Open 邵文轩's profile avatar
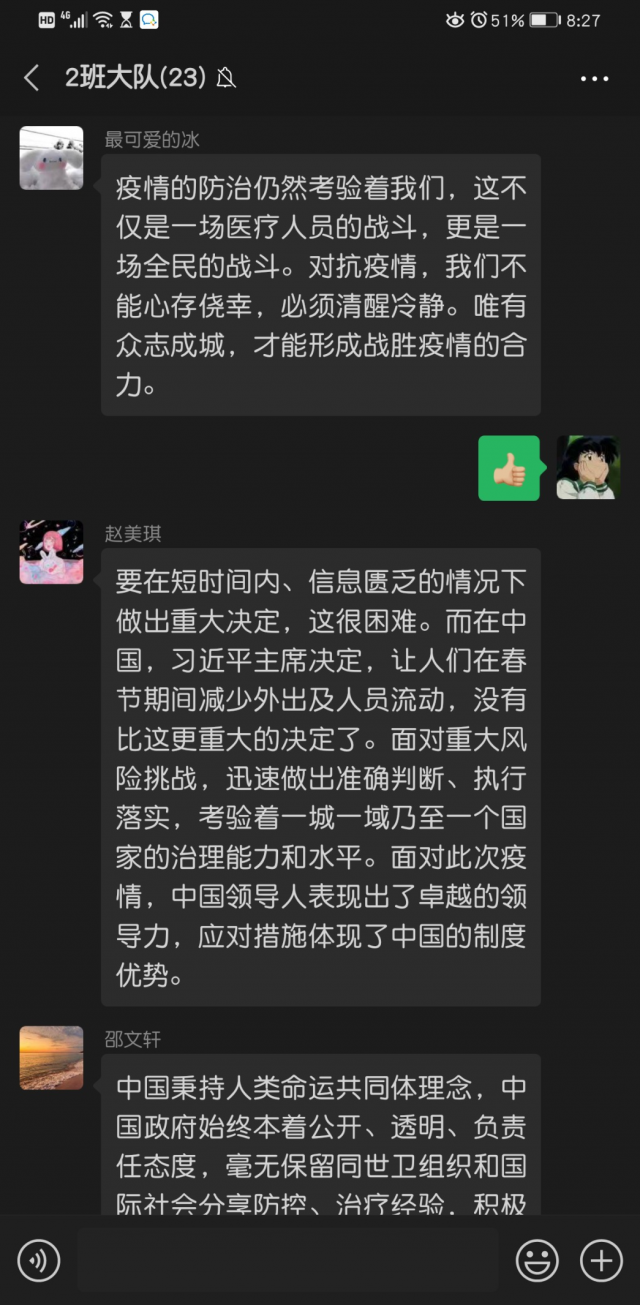The width and height of the screenshot is (640, 1305). pos(51,1057)
